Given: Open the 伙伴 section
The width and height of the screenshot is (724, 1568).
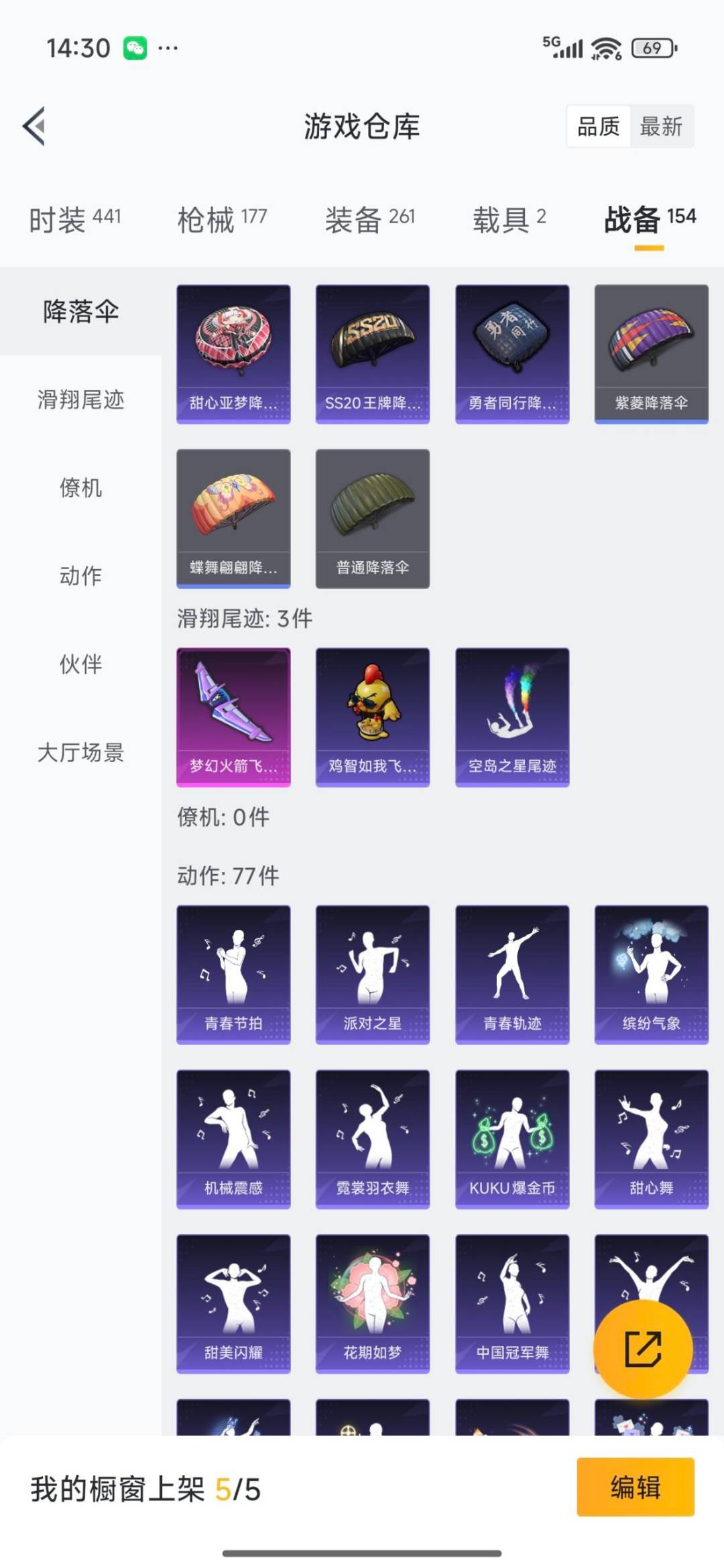Looking at the screenshot, I should pyautogui.click(x=80, y=665).
